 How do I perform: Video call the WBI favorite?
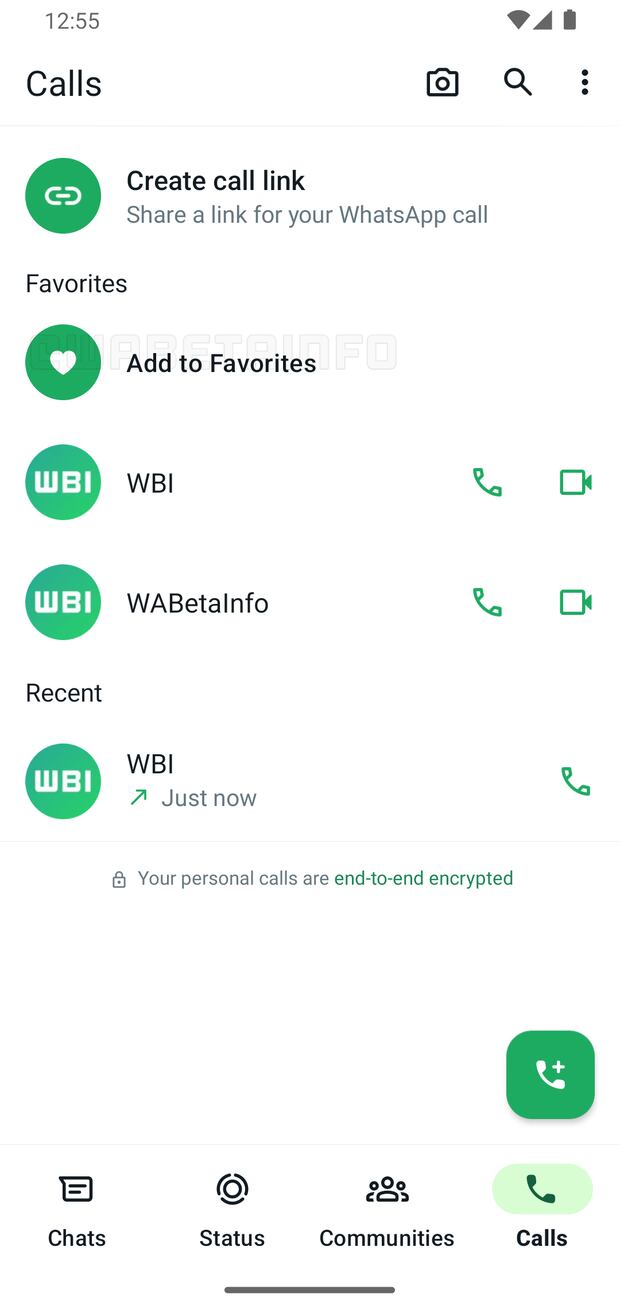click(575, 483)
